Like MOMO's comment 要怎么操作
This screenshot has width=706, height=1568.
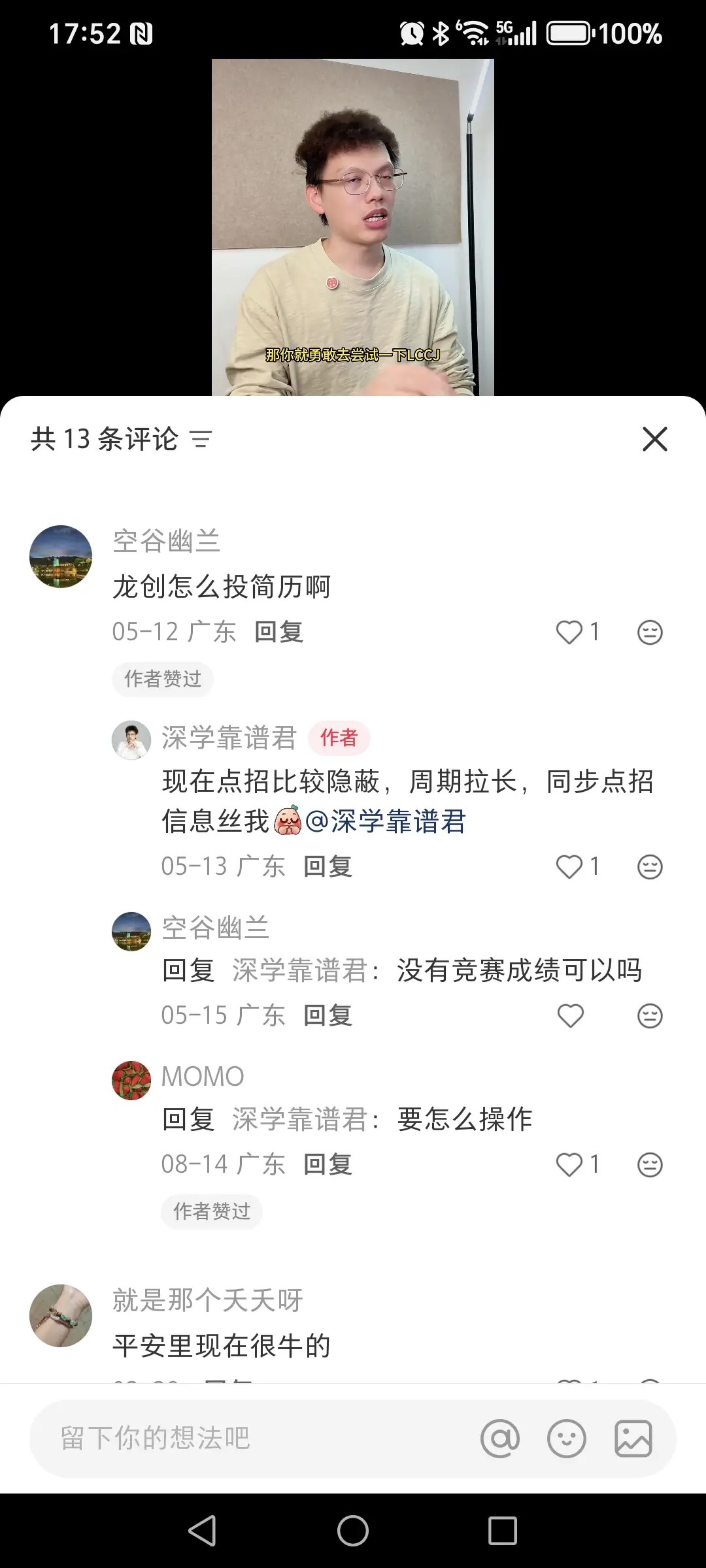pyautogui.click(x=569, y=1164)
